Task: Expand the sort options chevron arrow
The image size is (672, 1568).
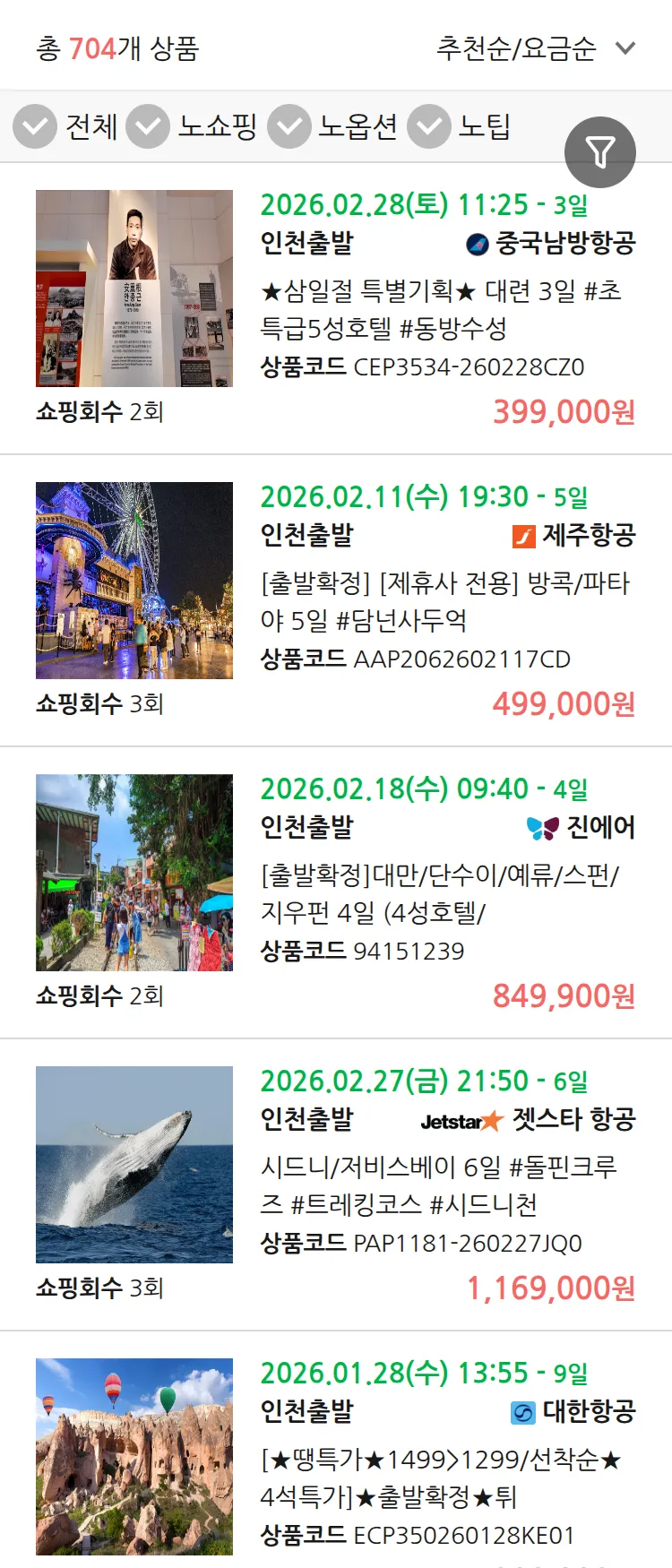Action: 625,49
